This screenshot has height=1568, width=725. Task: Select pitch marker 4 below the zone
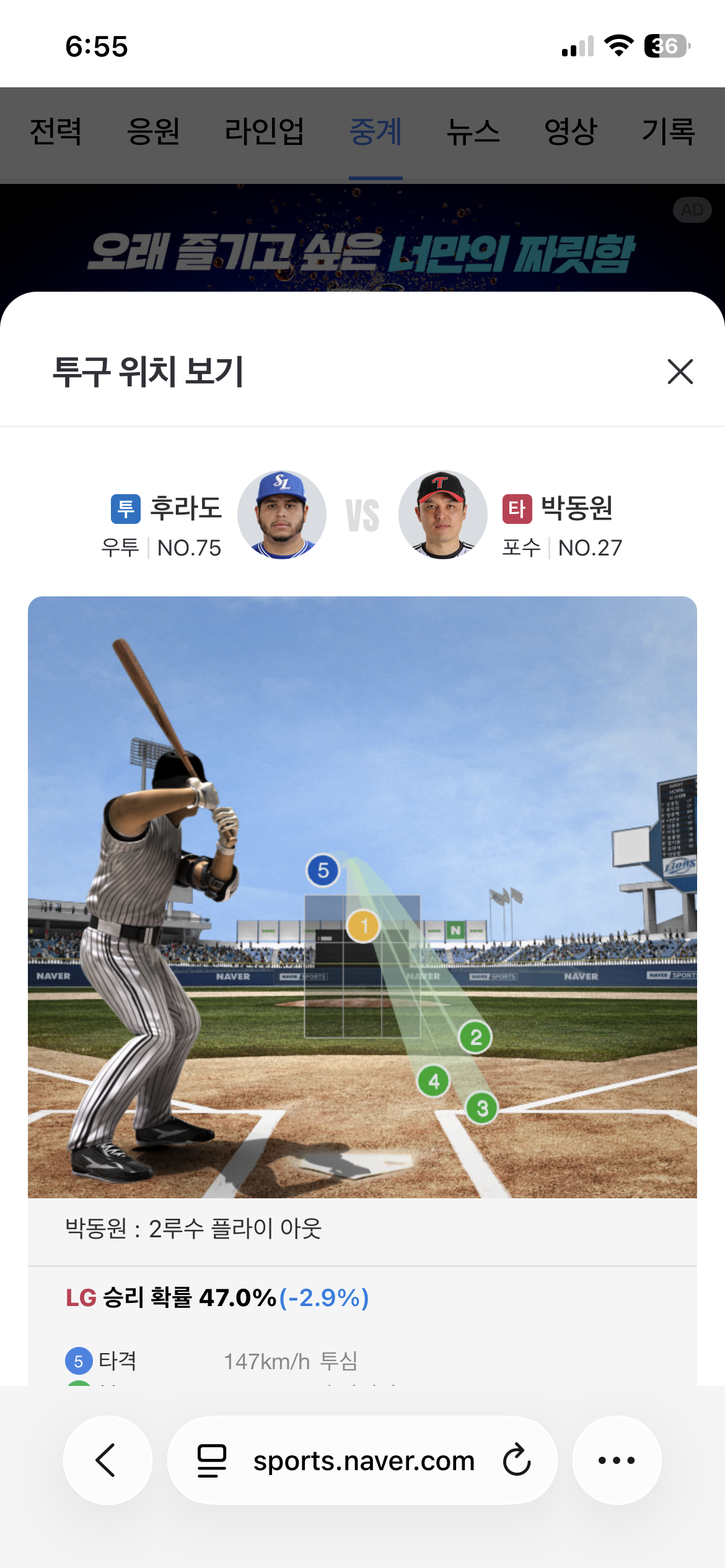pos(434,1081)
